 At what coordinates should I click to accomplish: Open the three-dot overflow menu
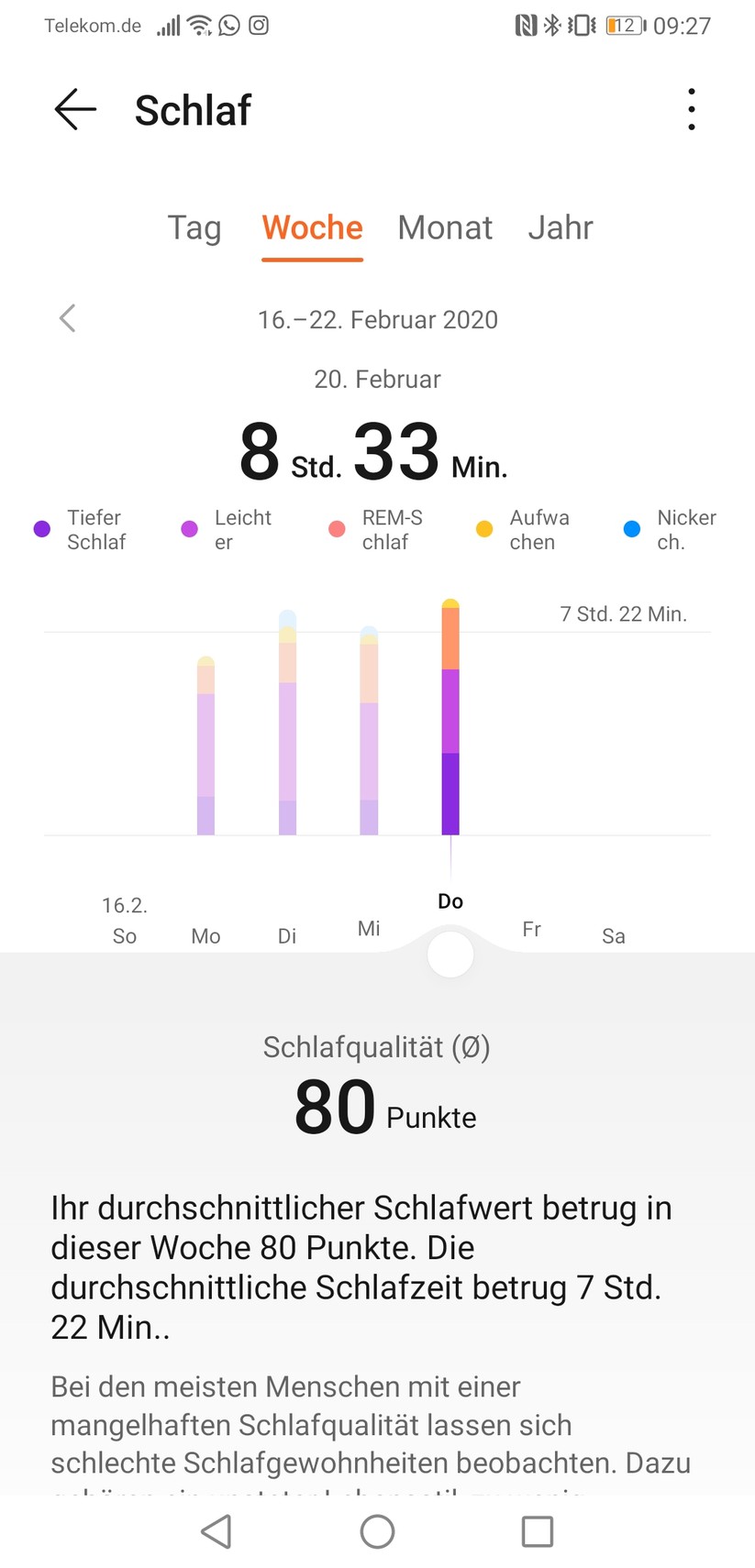coord(691,110)
